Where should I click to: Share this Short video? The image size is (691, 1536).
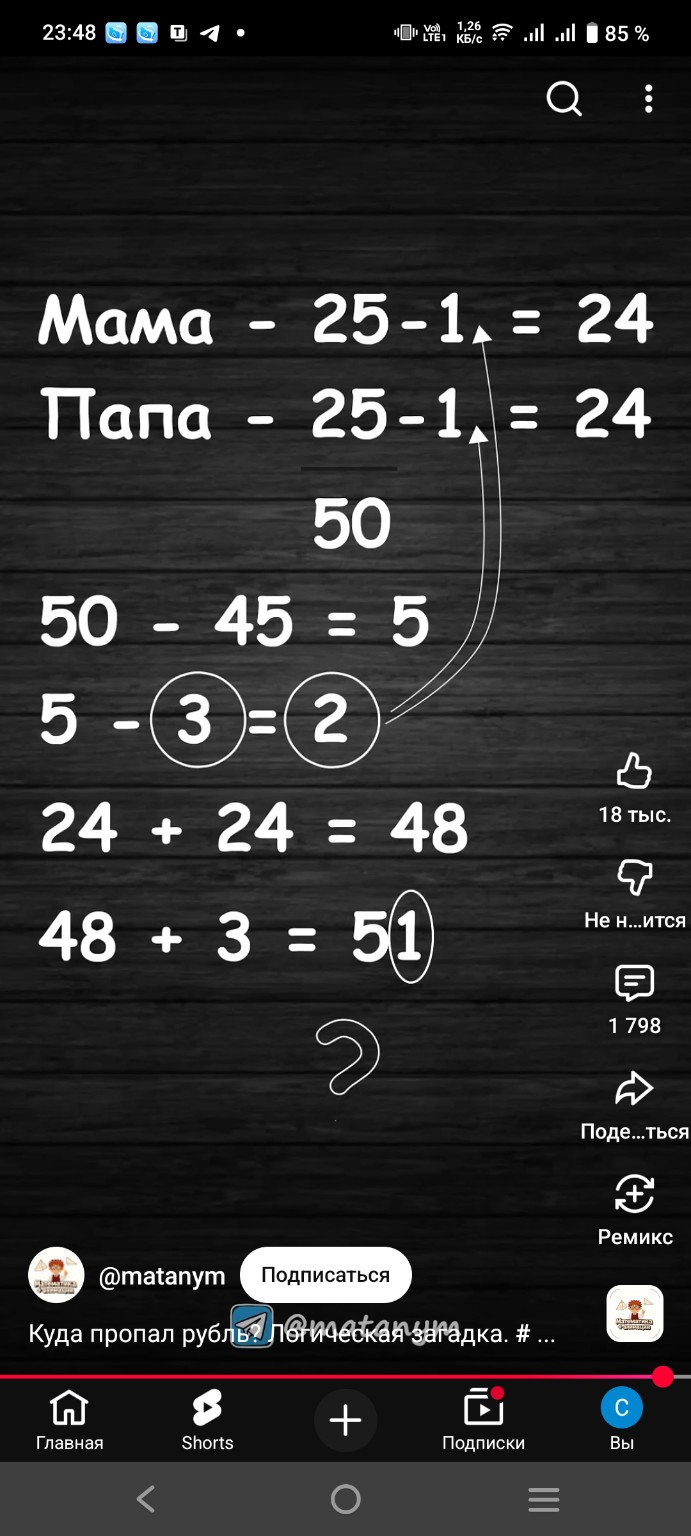(x=634, y=1090)
